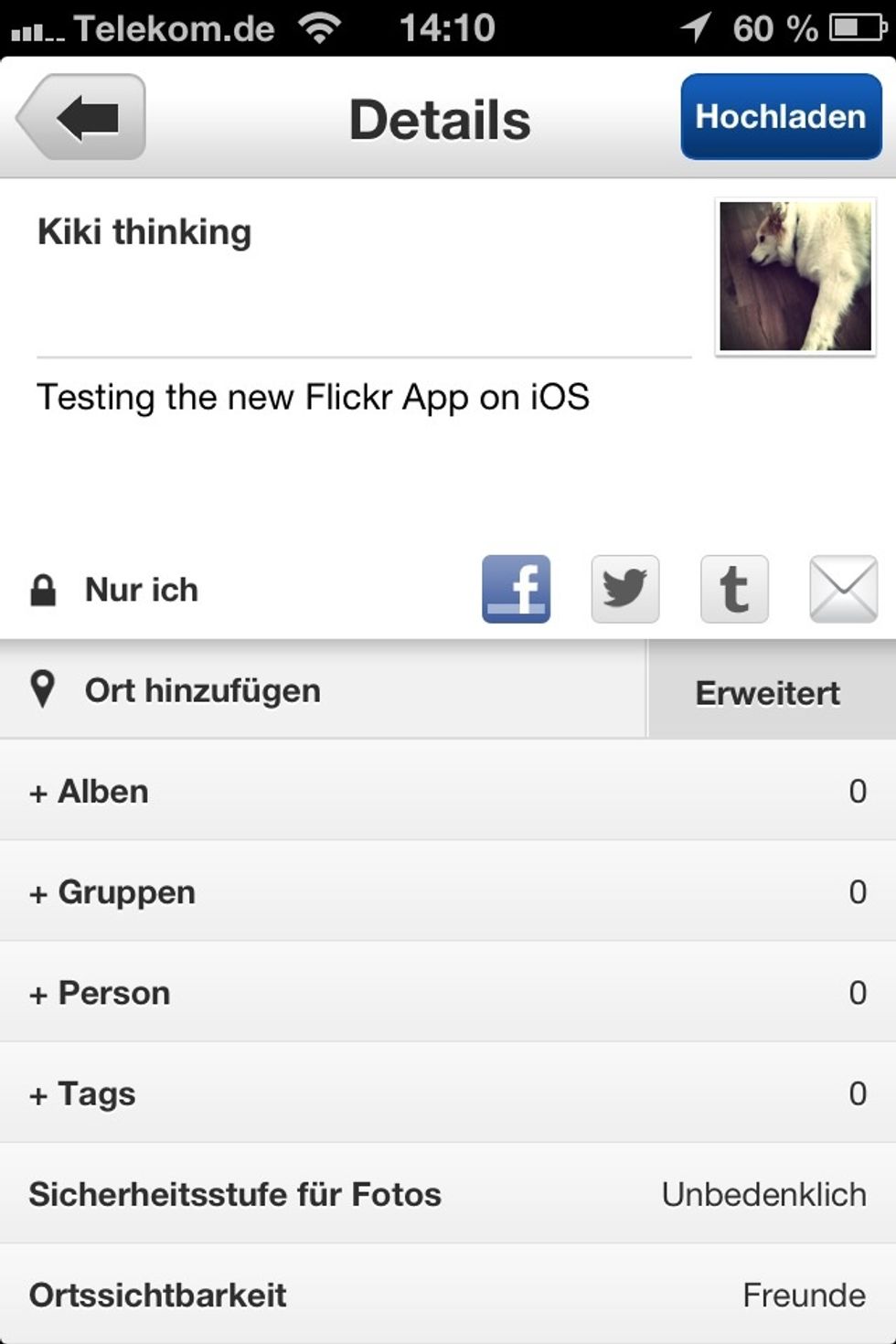Viewport: 896px width, 1344px height.
Task: Tap Hochladen to upload the photo
Action: tap(781, 117)
